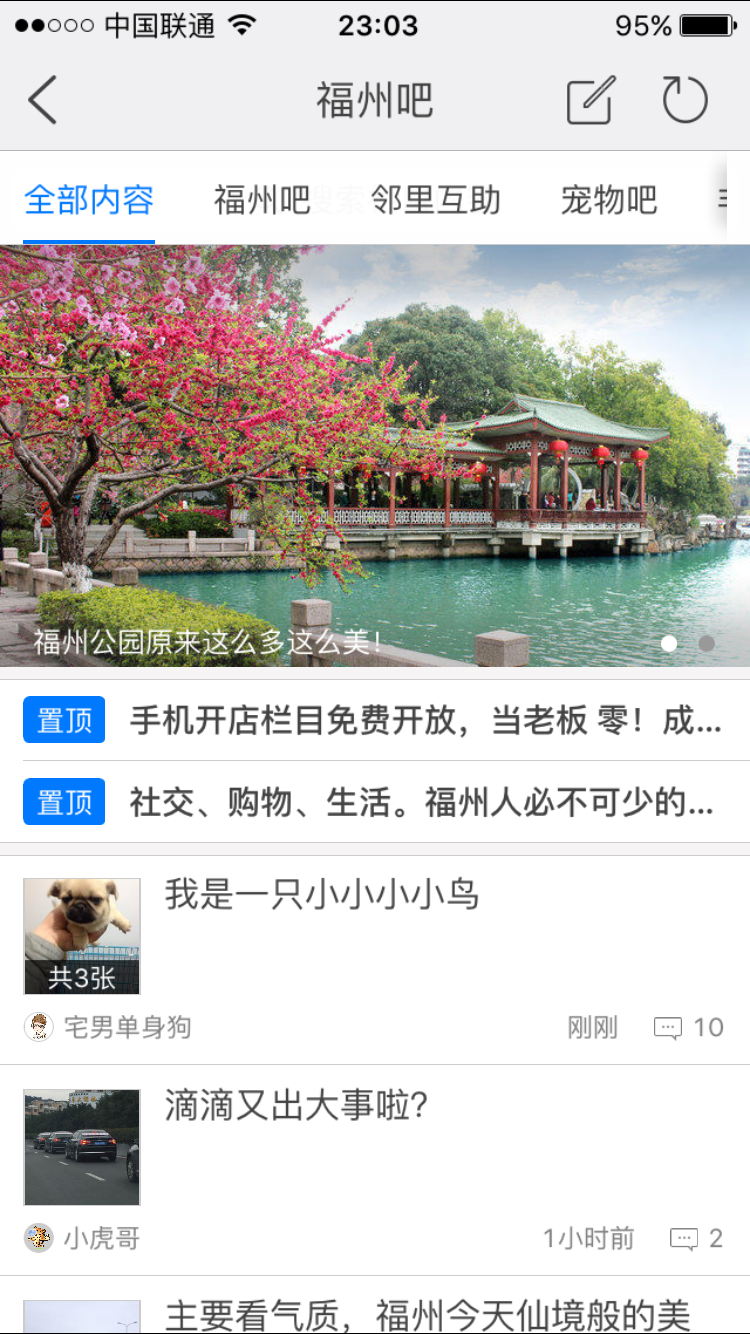Viewport: 750px width, 1334px height.
Task: Open the 福州公园 banner
Action: point(375,455)
